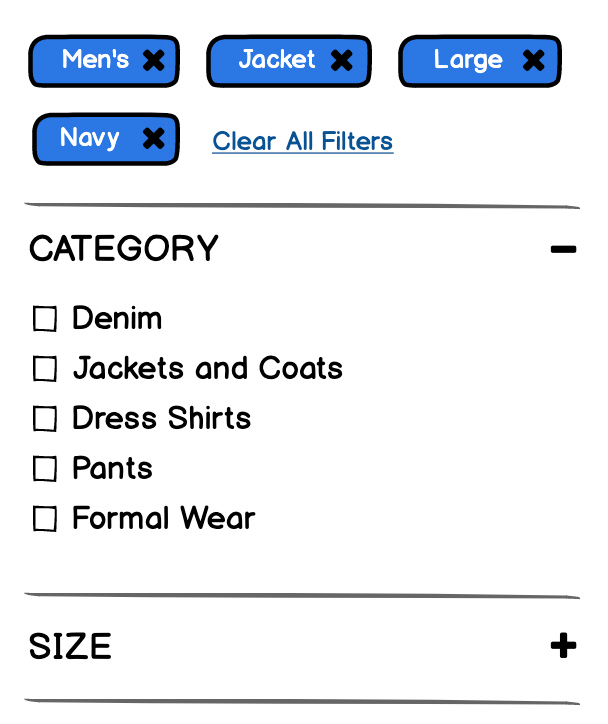The width and height of the screenshot is (608, 724).
Task: Tick the Dress Shirts checkbox
Action: [x=45, y=419]
